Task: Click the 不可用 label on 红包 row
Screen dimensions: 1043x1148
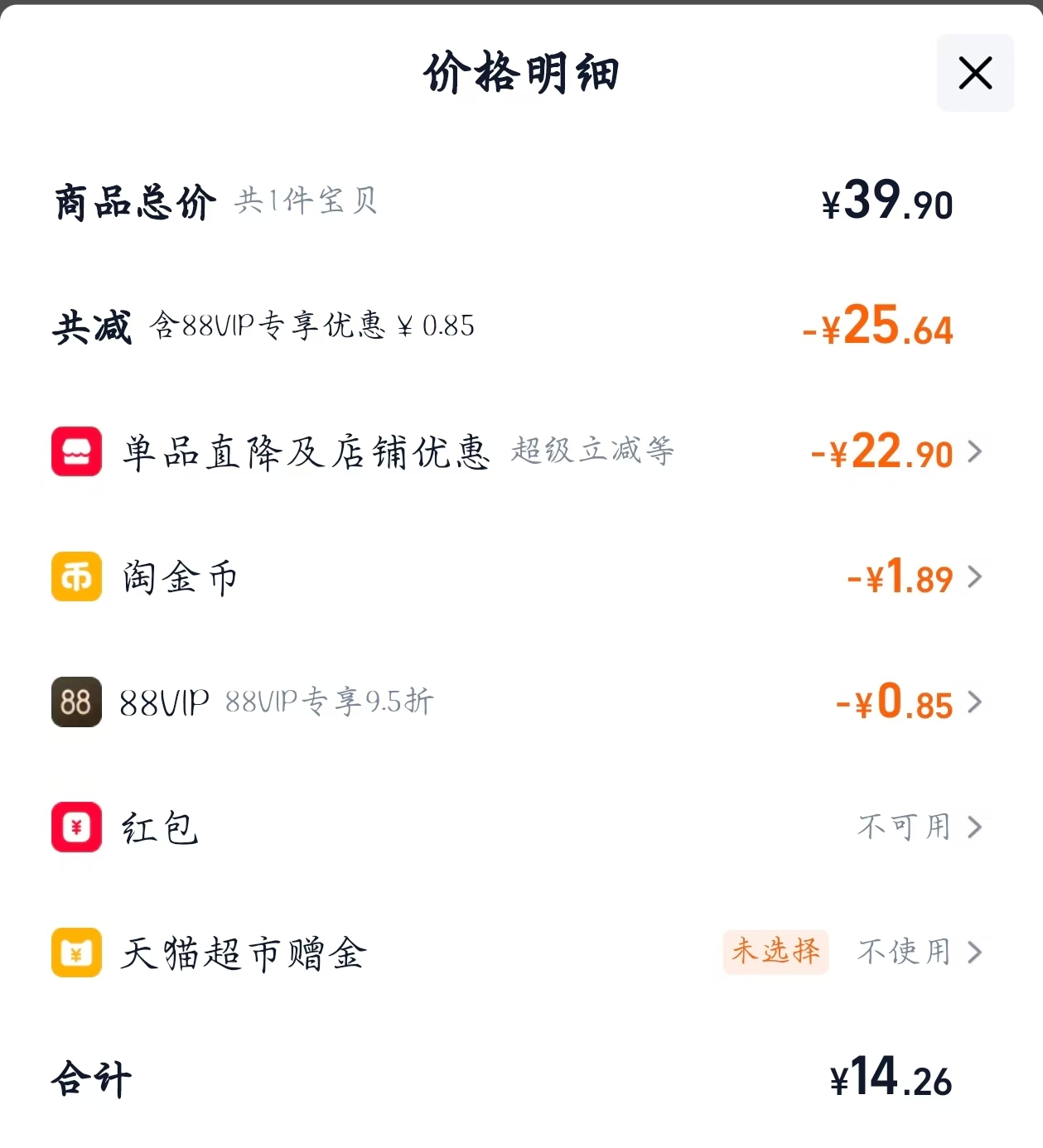Action: [x=903, y=827]
